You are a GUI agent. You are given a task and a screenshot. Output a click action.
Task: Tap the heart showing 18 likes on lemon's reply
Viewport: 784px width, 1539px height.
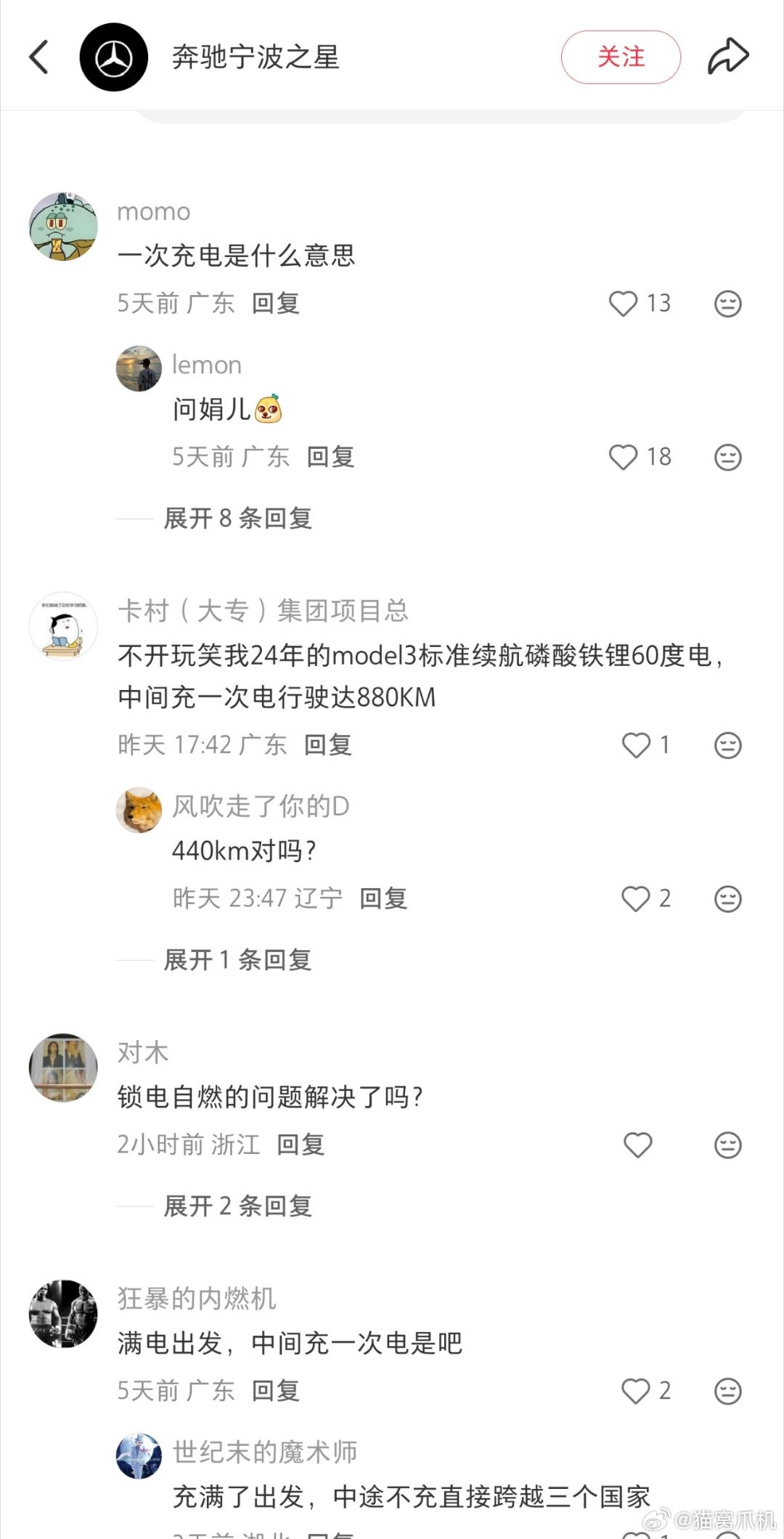tap(624, 457)
